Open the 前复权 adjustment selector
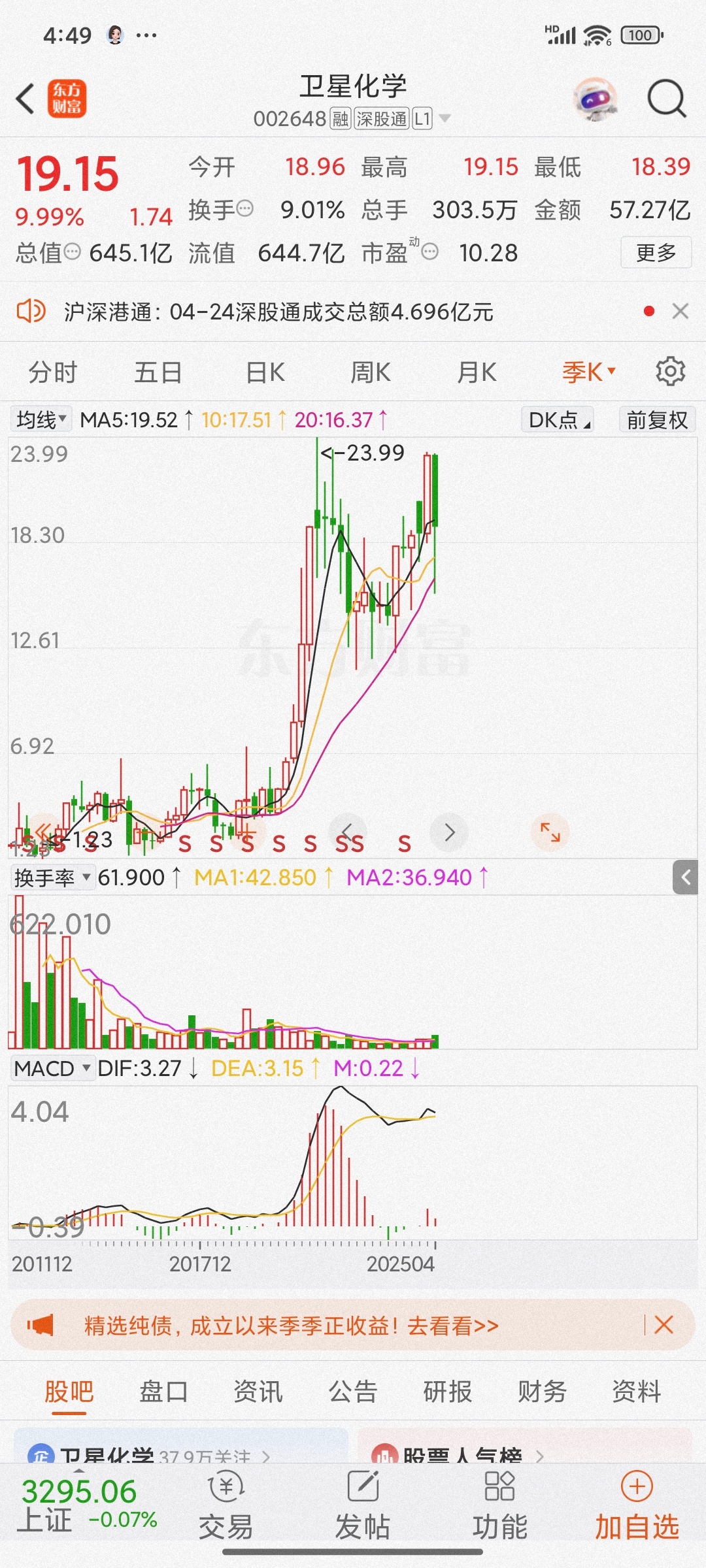Screen dimensions: 706x1568 tap(657, 419)
